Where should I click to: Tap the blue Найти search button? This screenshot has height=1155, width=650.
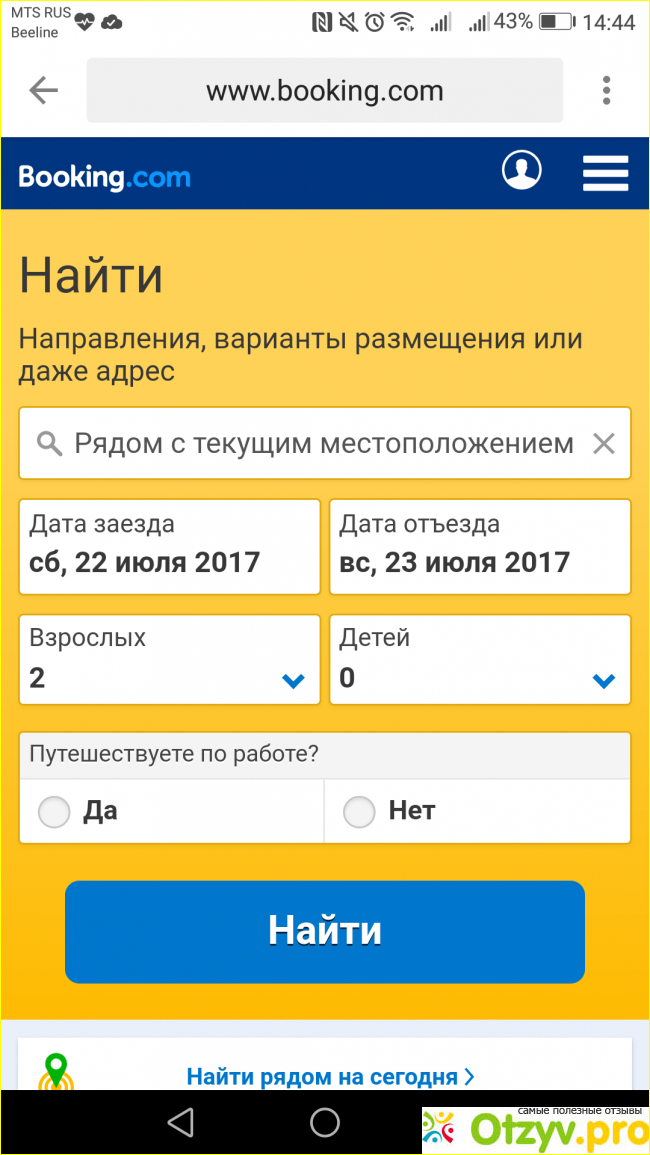325,931
